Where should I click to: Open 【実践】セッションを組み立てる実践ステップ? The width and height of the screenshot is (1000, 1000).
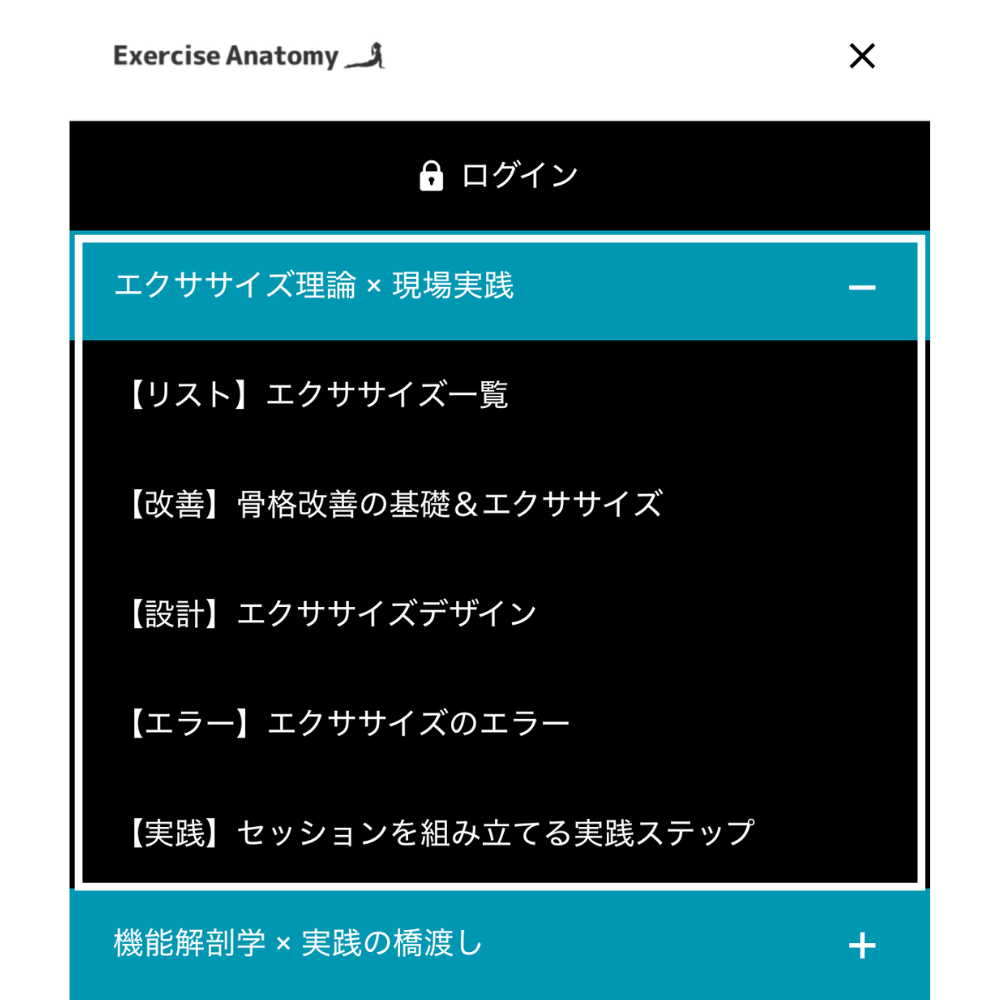pyautogui.click(x=440, y=832)
